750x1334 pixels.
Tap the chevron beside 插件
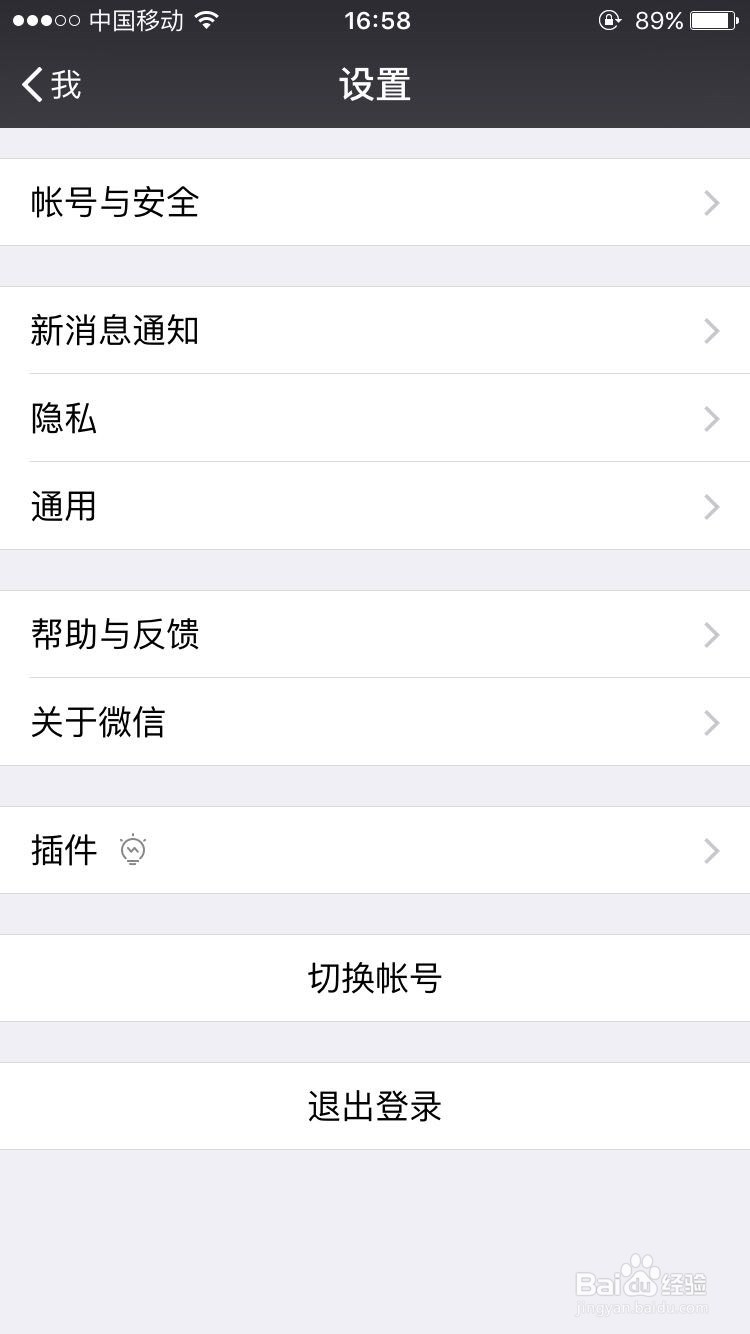(x=711, y=850)
